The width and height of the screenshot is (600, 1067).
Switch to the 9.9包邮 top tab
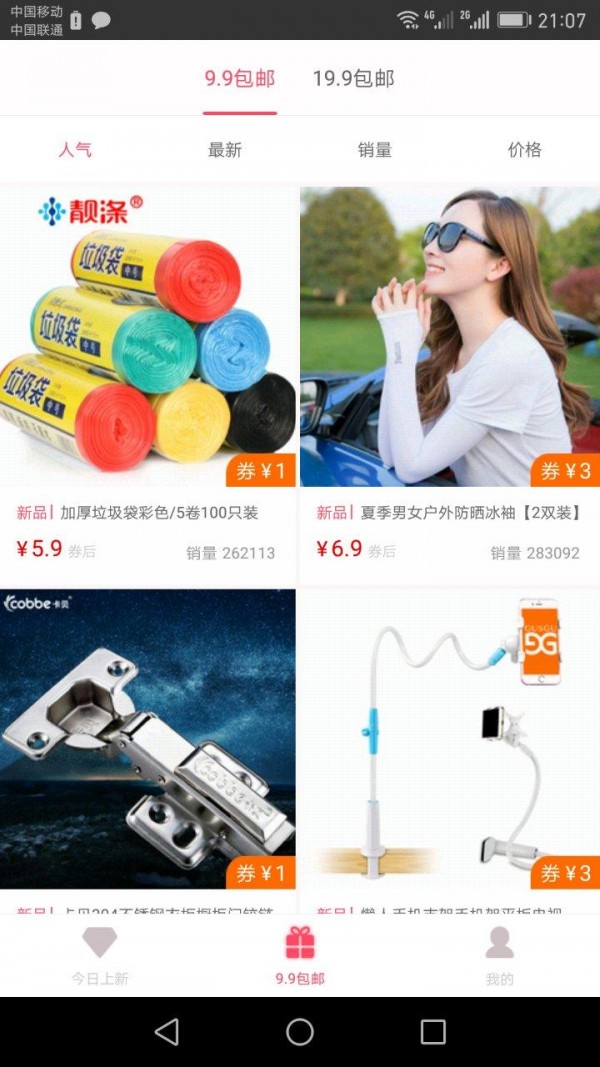(x=240, y=79)
